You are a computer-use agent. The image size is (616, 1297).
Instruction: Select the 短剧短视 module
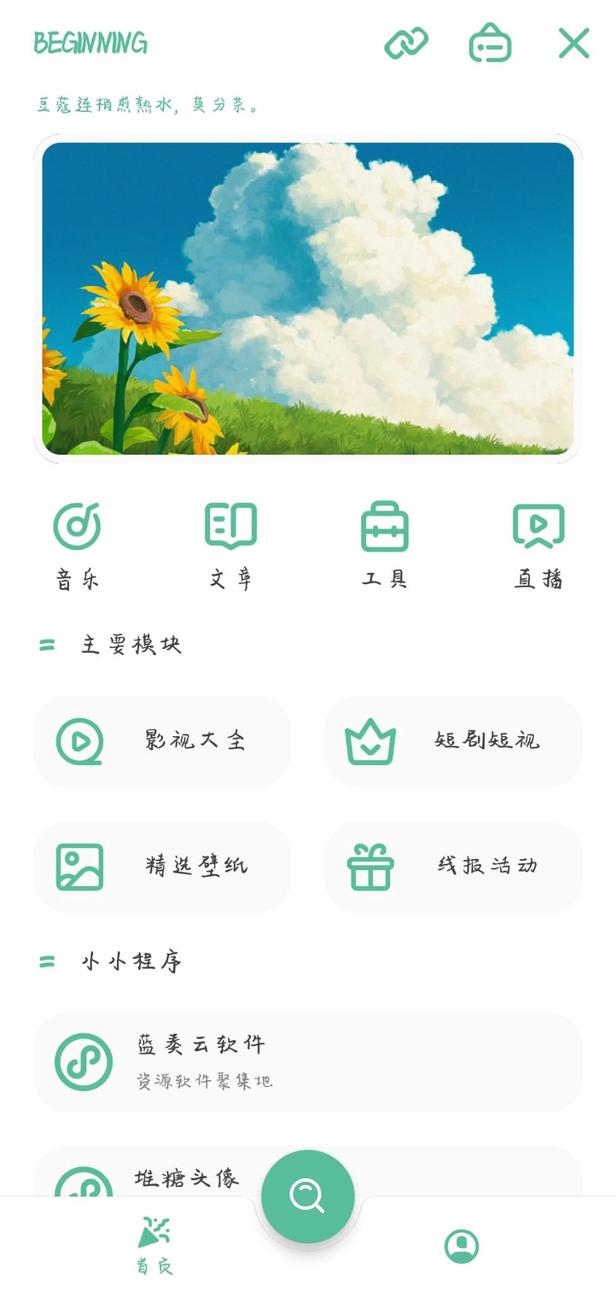pos(453,741)
